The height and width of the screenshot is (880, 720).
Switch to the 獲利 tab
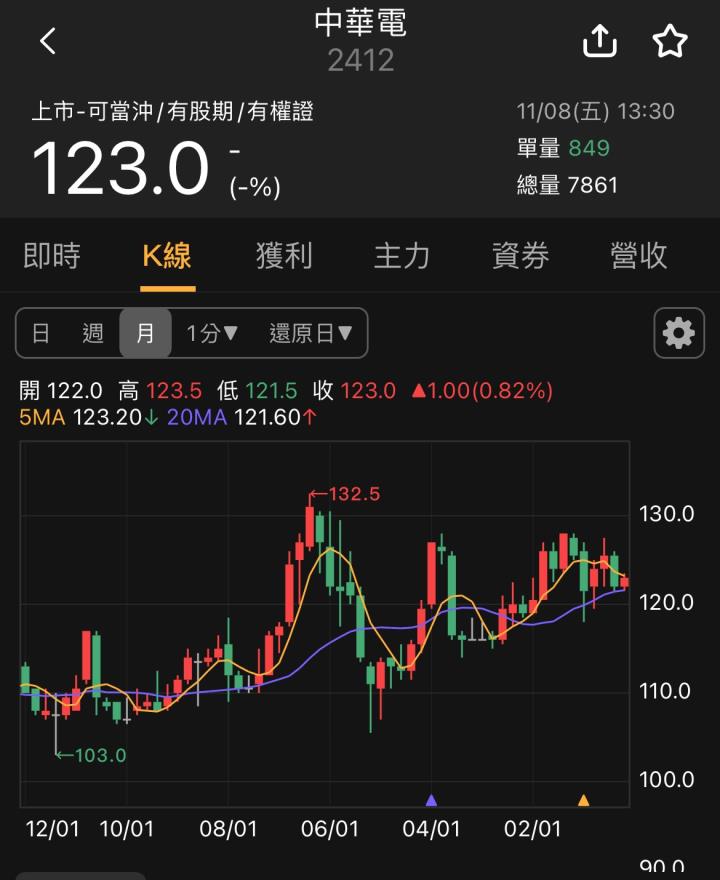[x=283, y=256]
